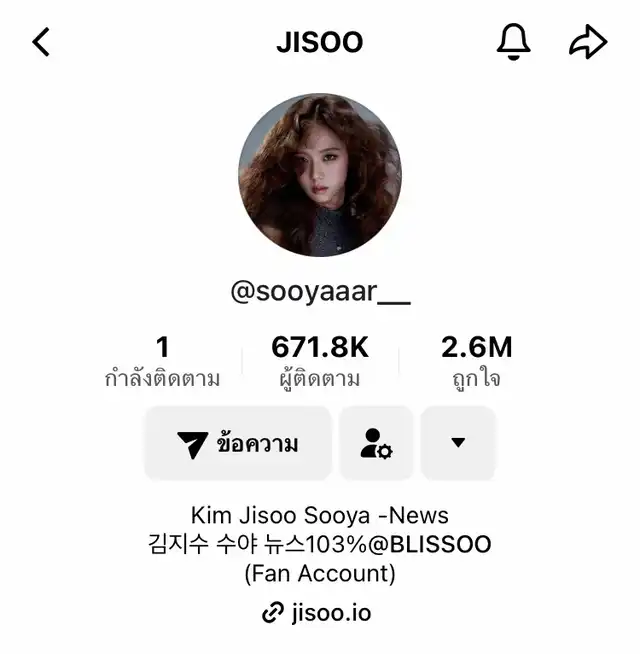This screenshot has width=640, height=654.
Task: Open the notifications bell
Action: [513, 42]
